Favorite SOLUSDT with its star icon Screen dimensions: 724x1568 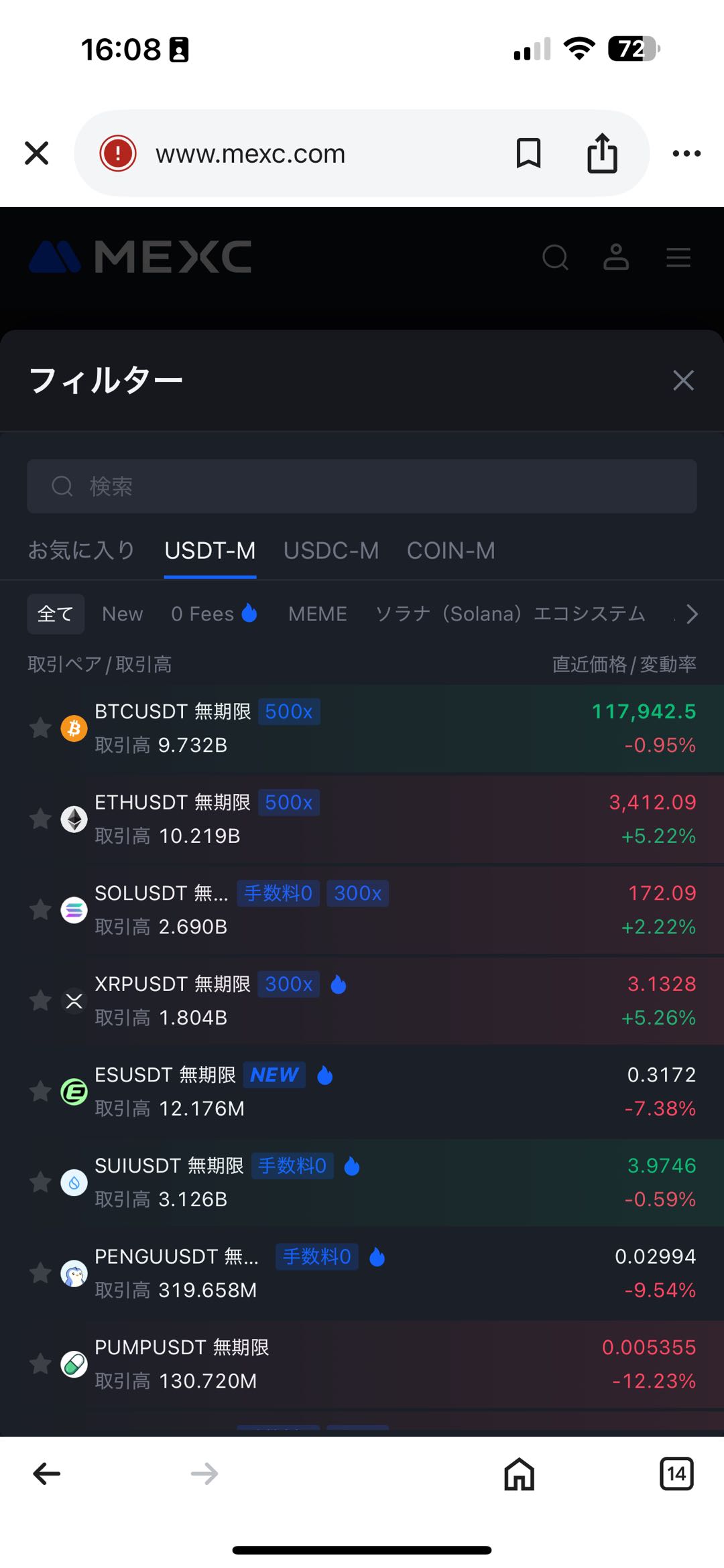41,910
